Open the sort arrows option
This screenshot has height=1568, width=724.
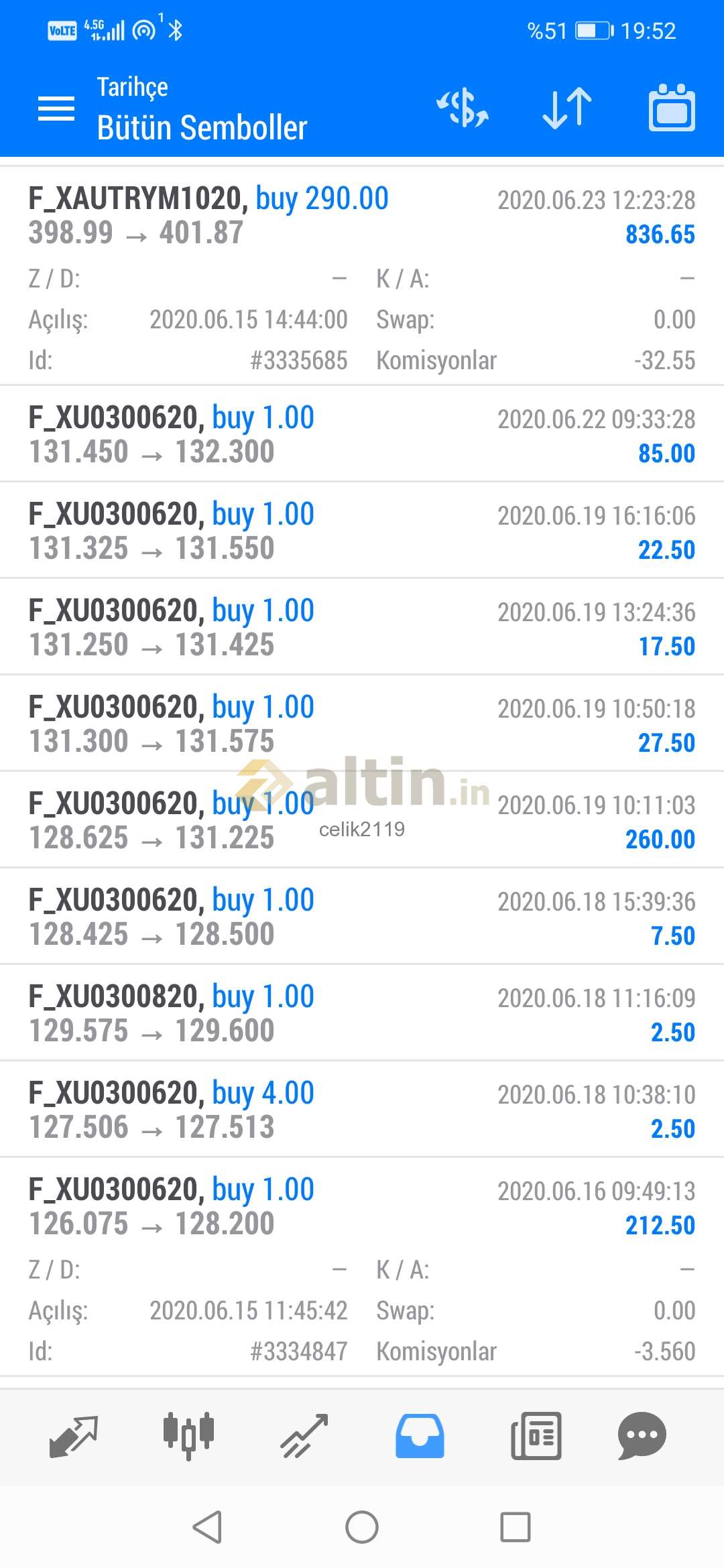(567, 109)
